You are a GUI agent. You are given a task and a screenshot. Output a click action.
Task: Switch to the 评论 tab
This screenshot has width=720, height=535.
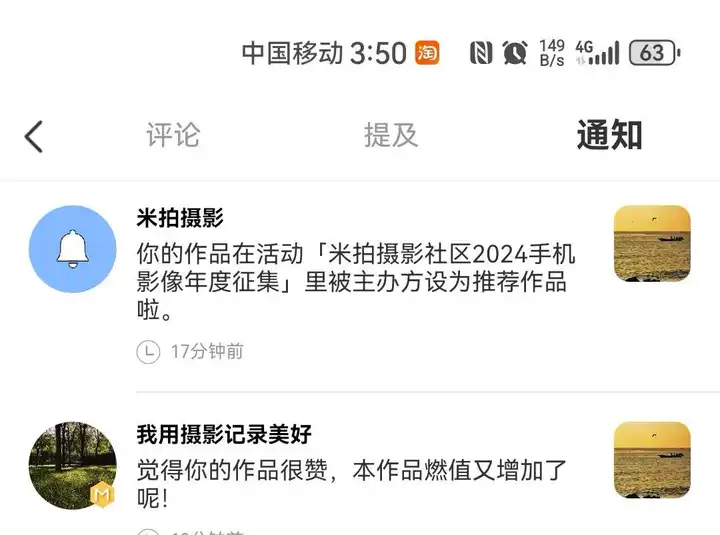point(173,135)
